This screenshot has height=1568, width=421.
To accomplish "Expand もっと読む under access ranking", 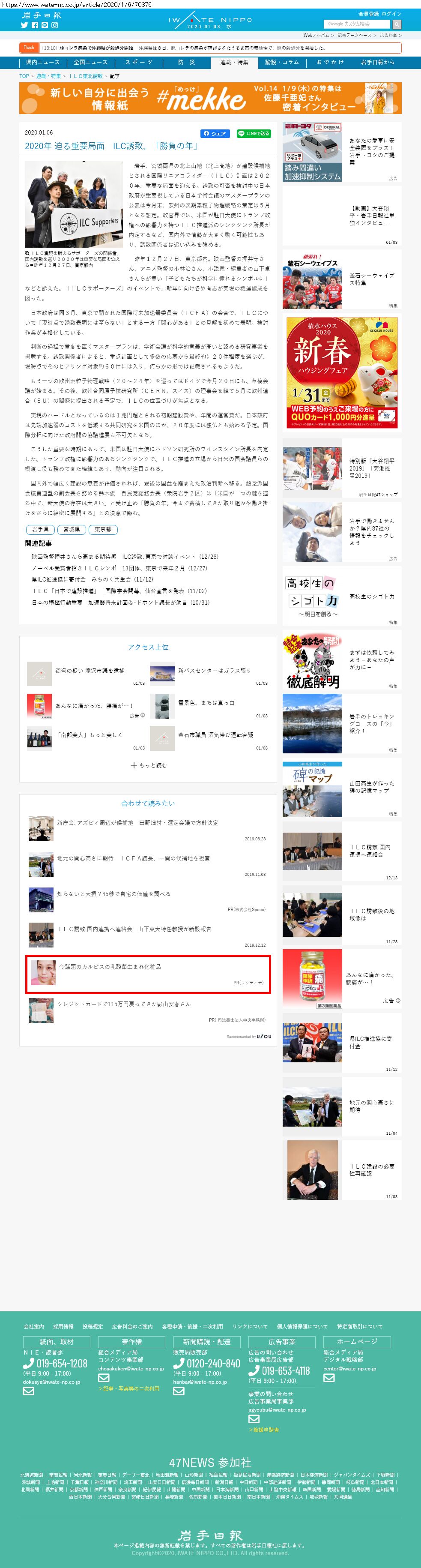I will pyautogui.click(x=149, y=765).
